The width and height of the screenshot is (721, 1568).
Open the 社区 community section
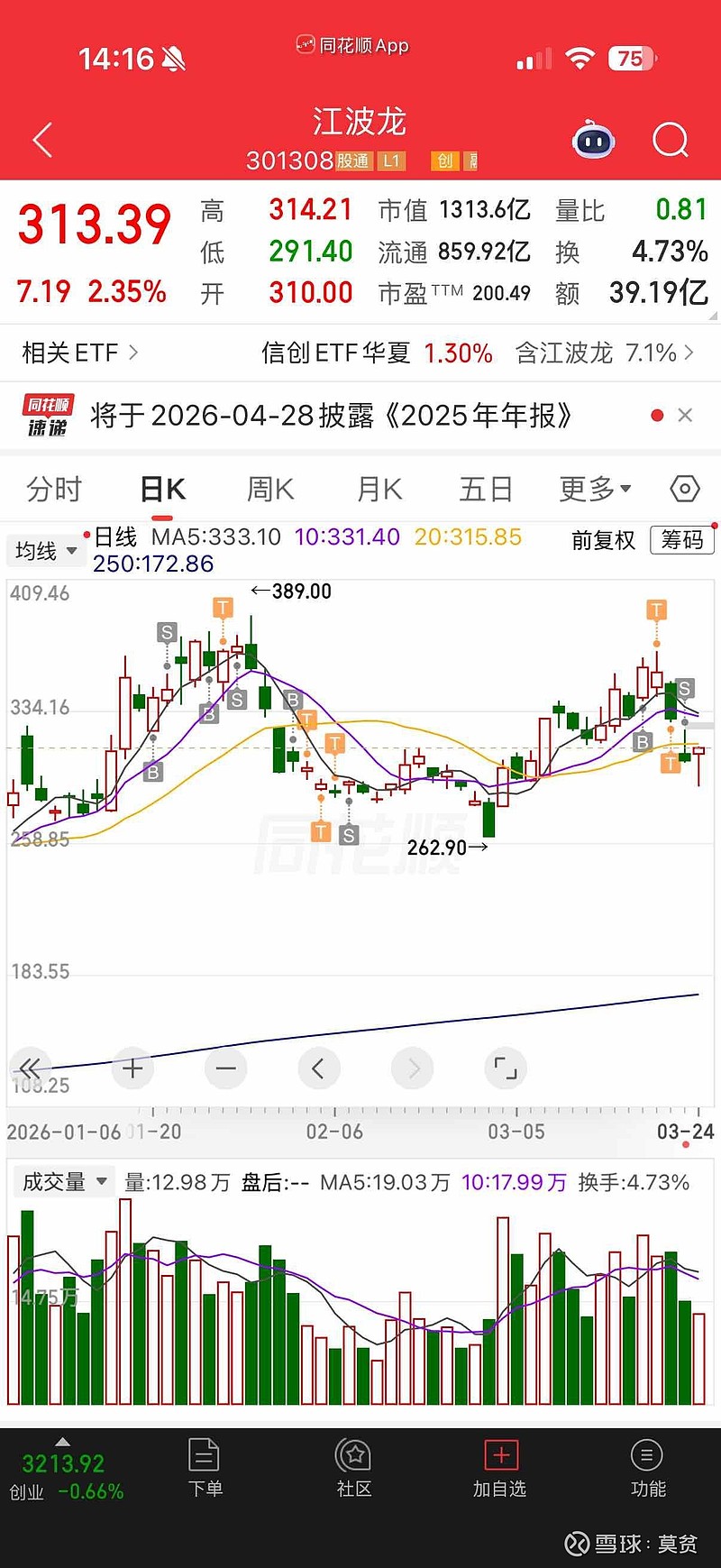[353, 1468]
